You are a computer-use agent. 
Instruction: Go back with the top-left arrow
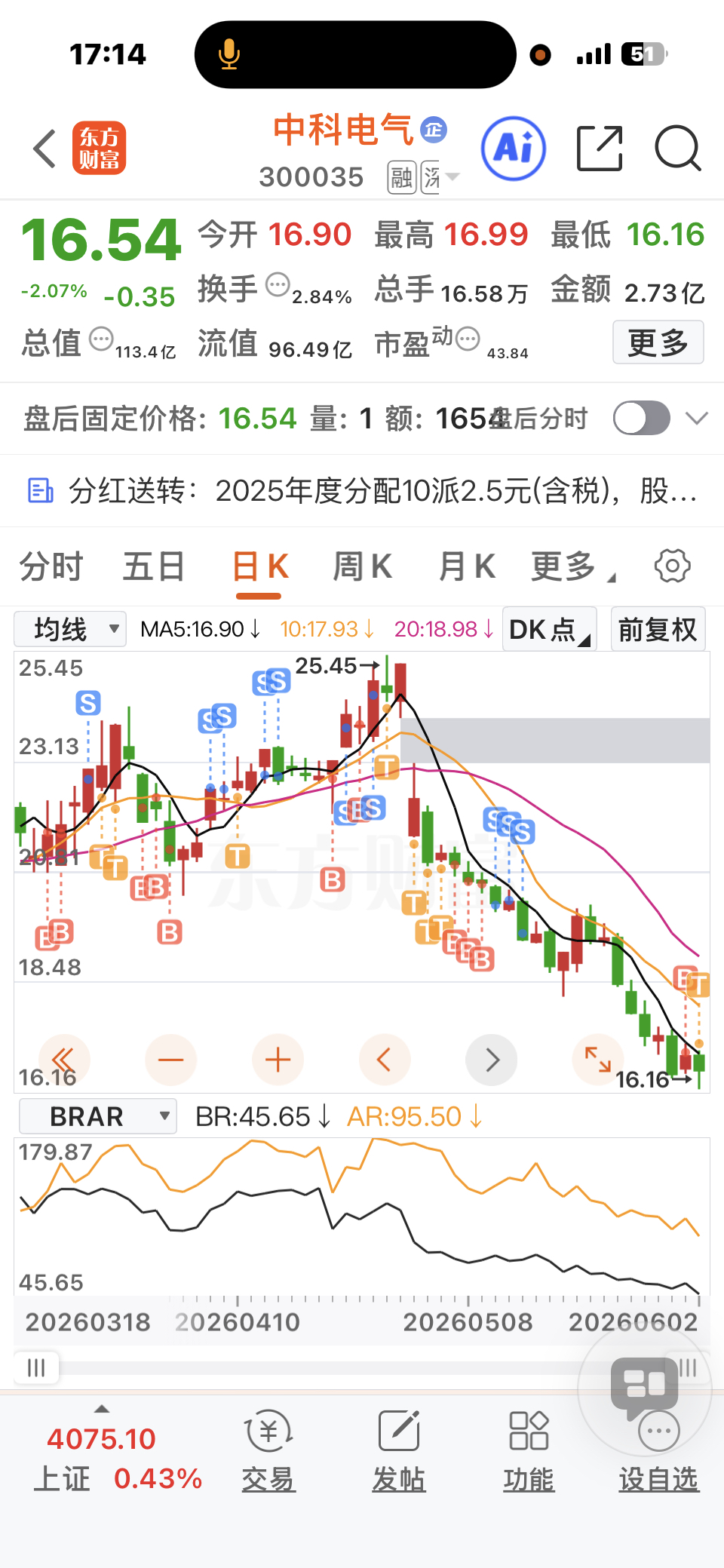[x=44, y=148]
